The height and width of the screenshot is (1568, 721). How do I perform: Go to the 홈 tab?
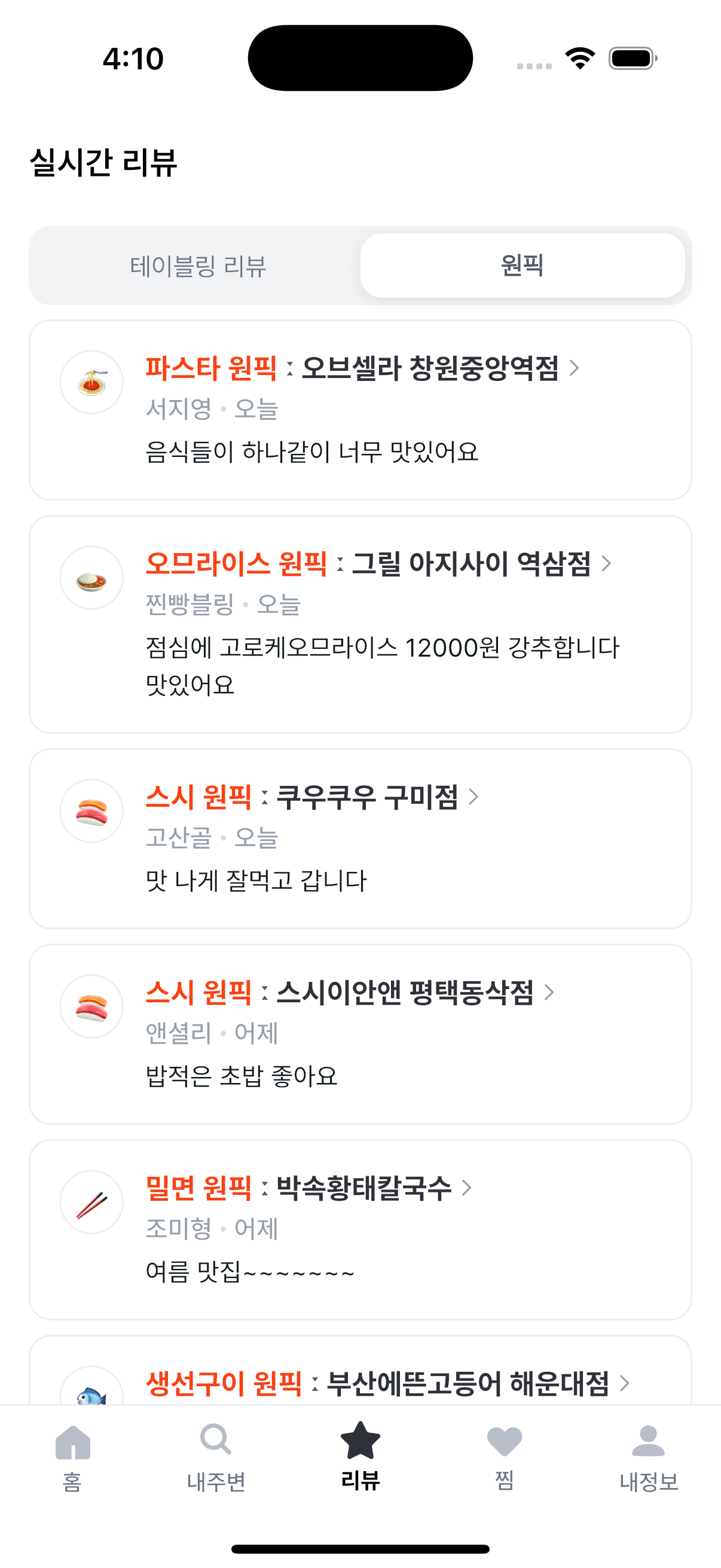pos(72,1458)
